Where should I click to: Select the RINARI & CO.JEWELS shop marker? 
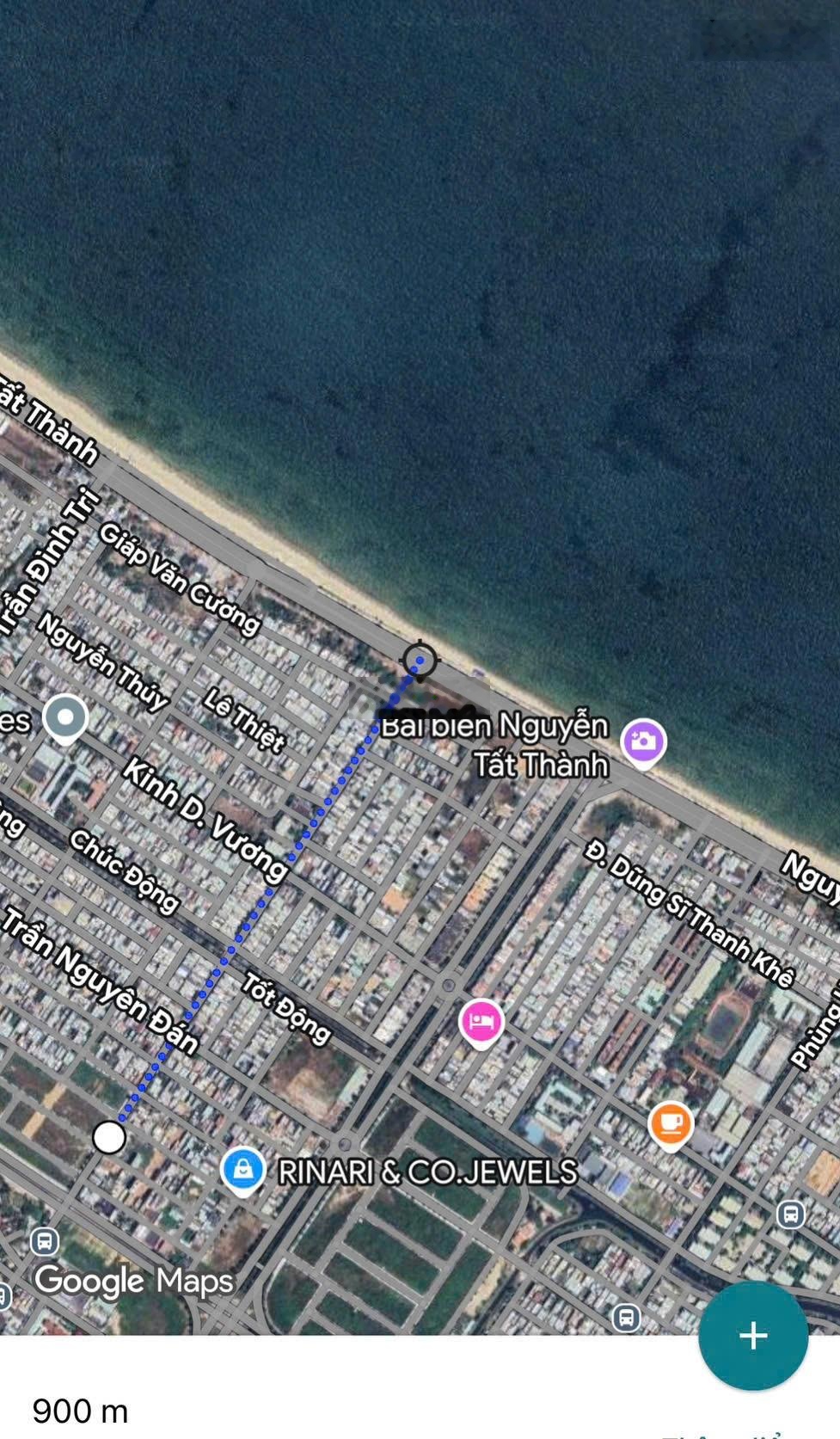tap(243, 1169)
